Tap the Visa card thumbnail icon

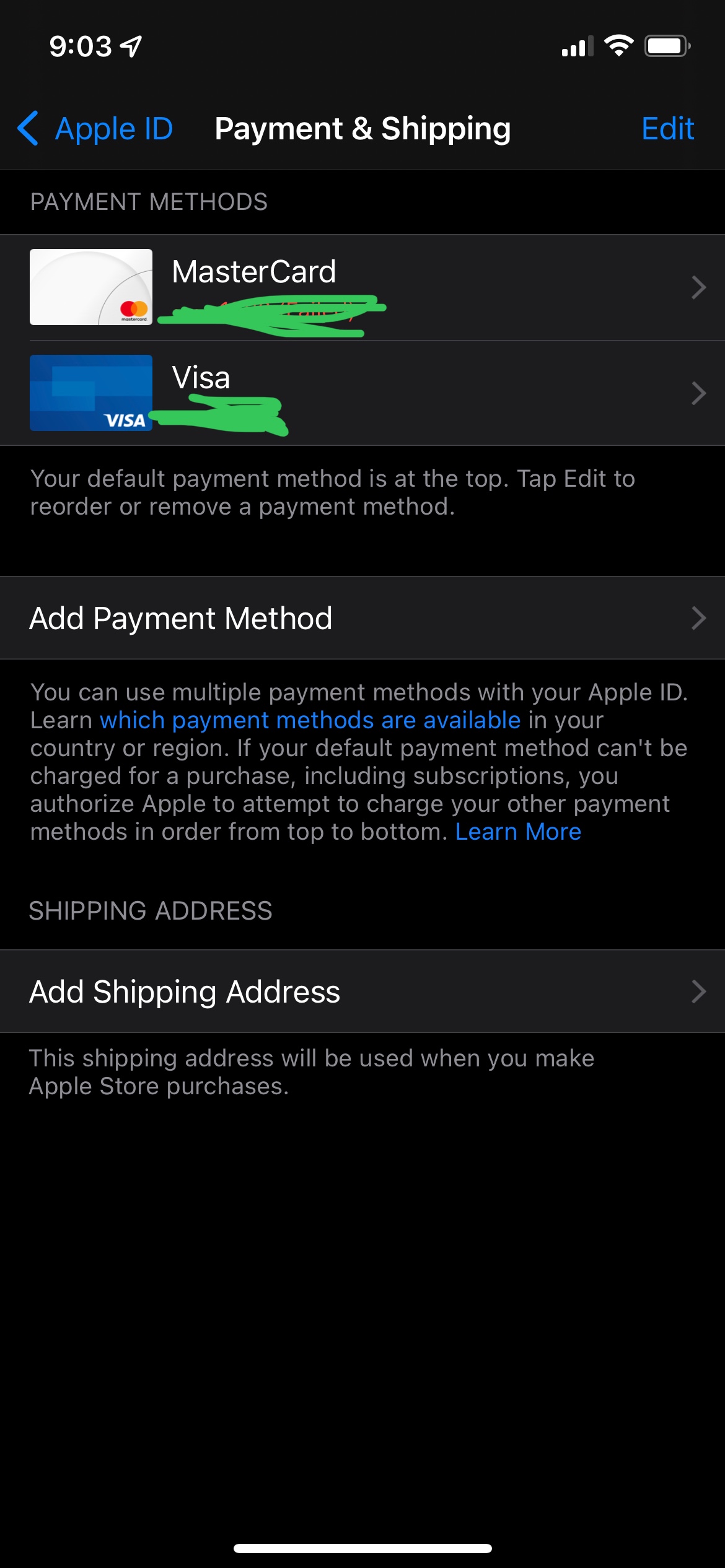point(90,394)
